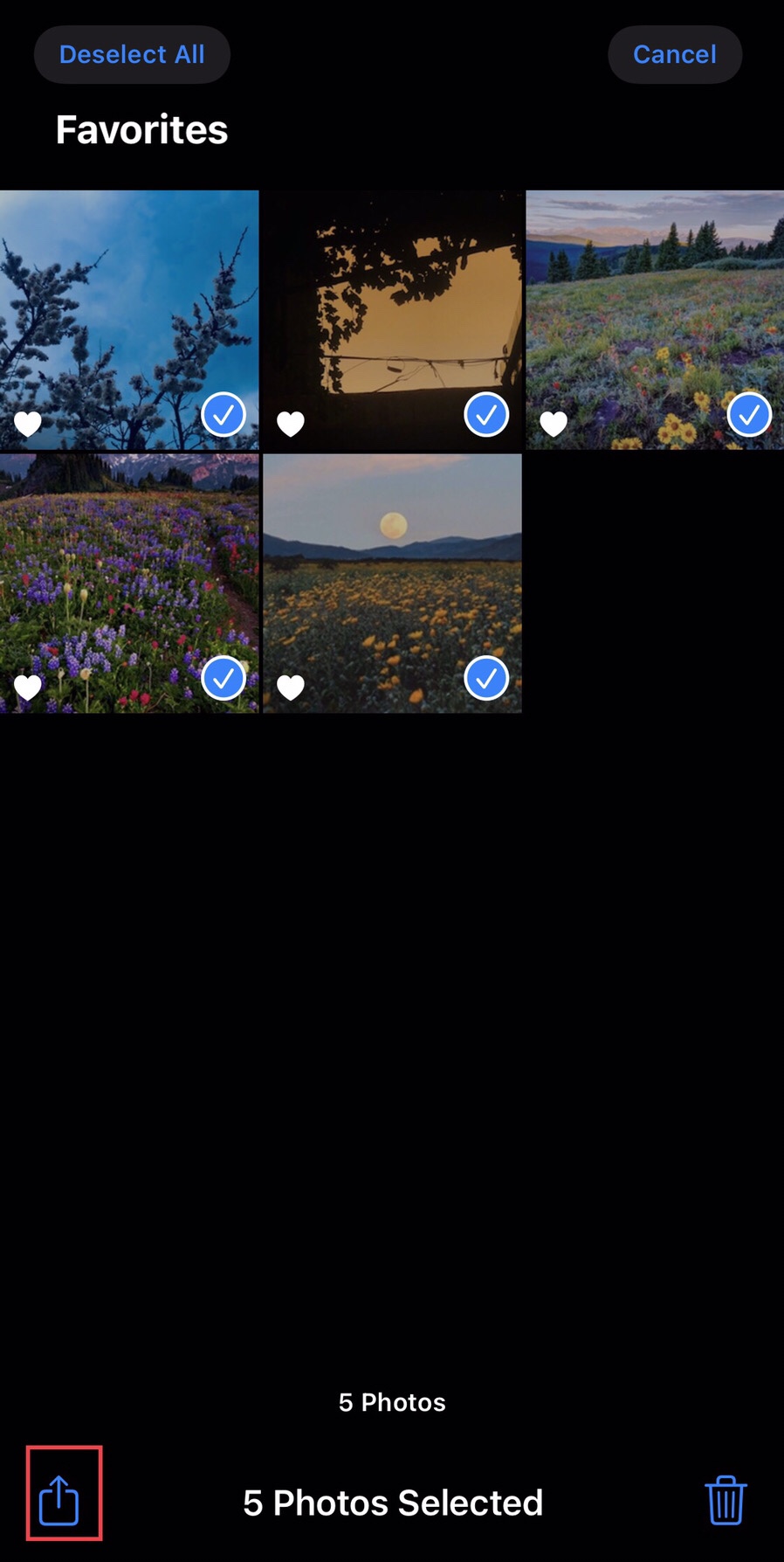Screen dimensions: 784x1562
Task: Deselect the purple lupine meadow checkmark
Action: [224, 679]
